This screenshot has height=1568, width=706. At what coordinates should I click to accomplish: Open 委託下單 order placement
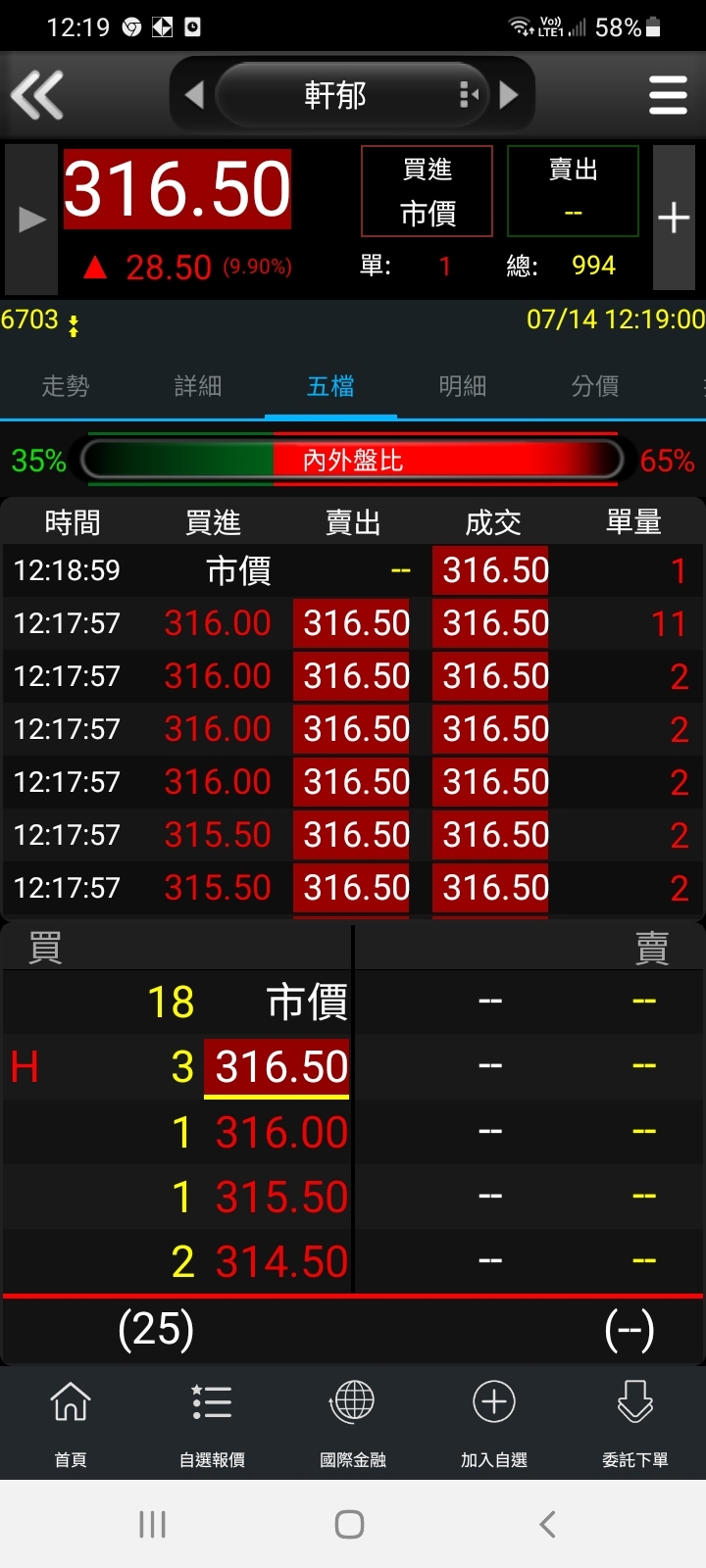635,1423
